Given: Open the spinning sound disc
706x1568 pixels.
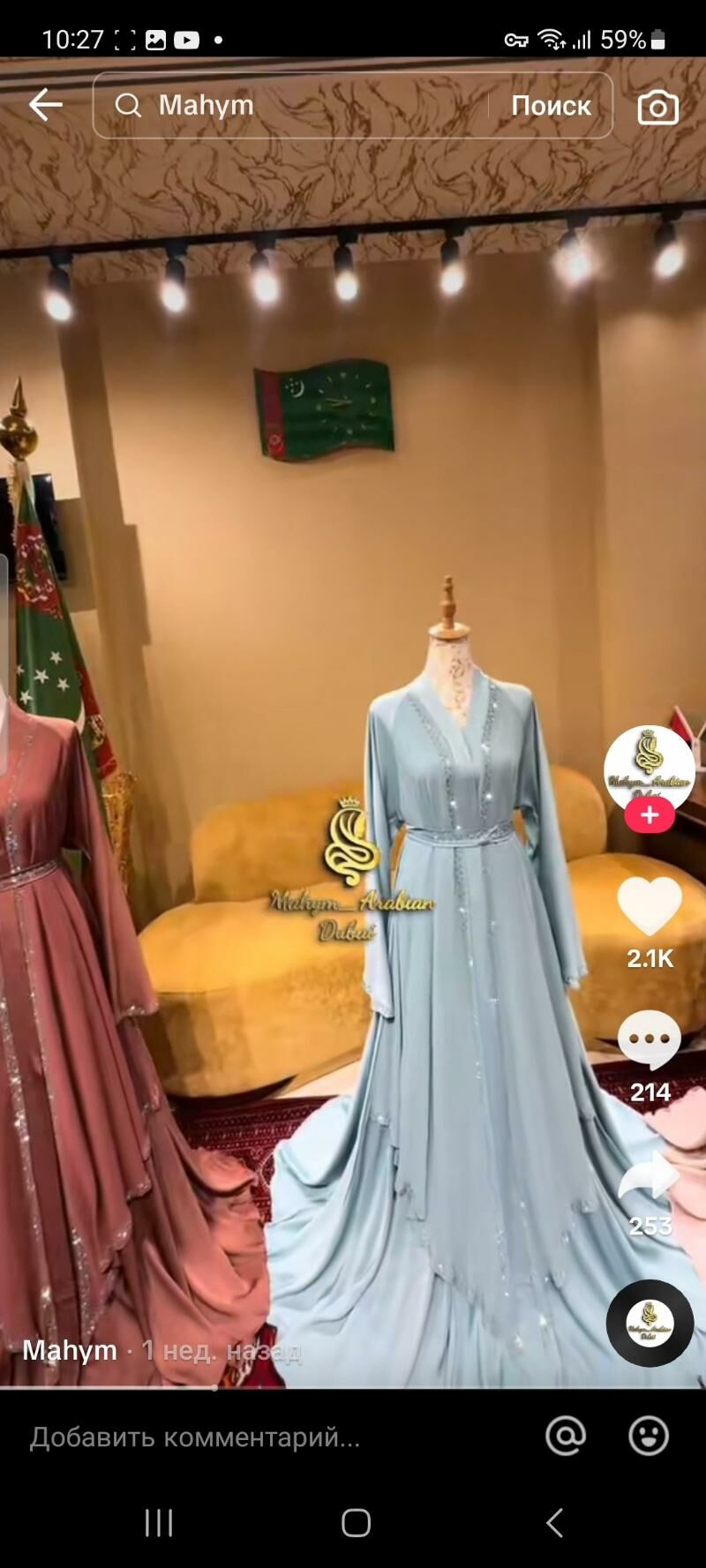Looking at the screenshot, I should pyautogui.click(x=650, y=1323).
